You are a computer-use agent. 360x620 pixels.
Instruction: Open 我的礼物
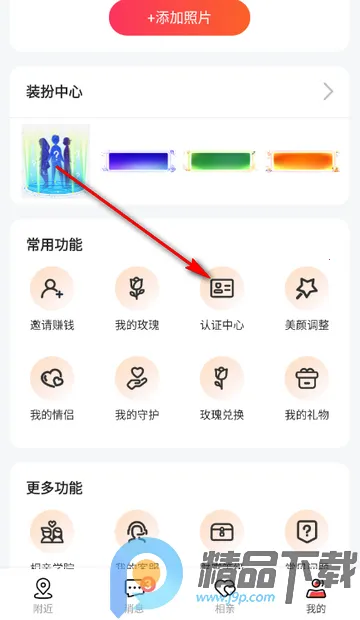pos(307,389)
